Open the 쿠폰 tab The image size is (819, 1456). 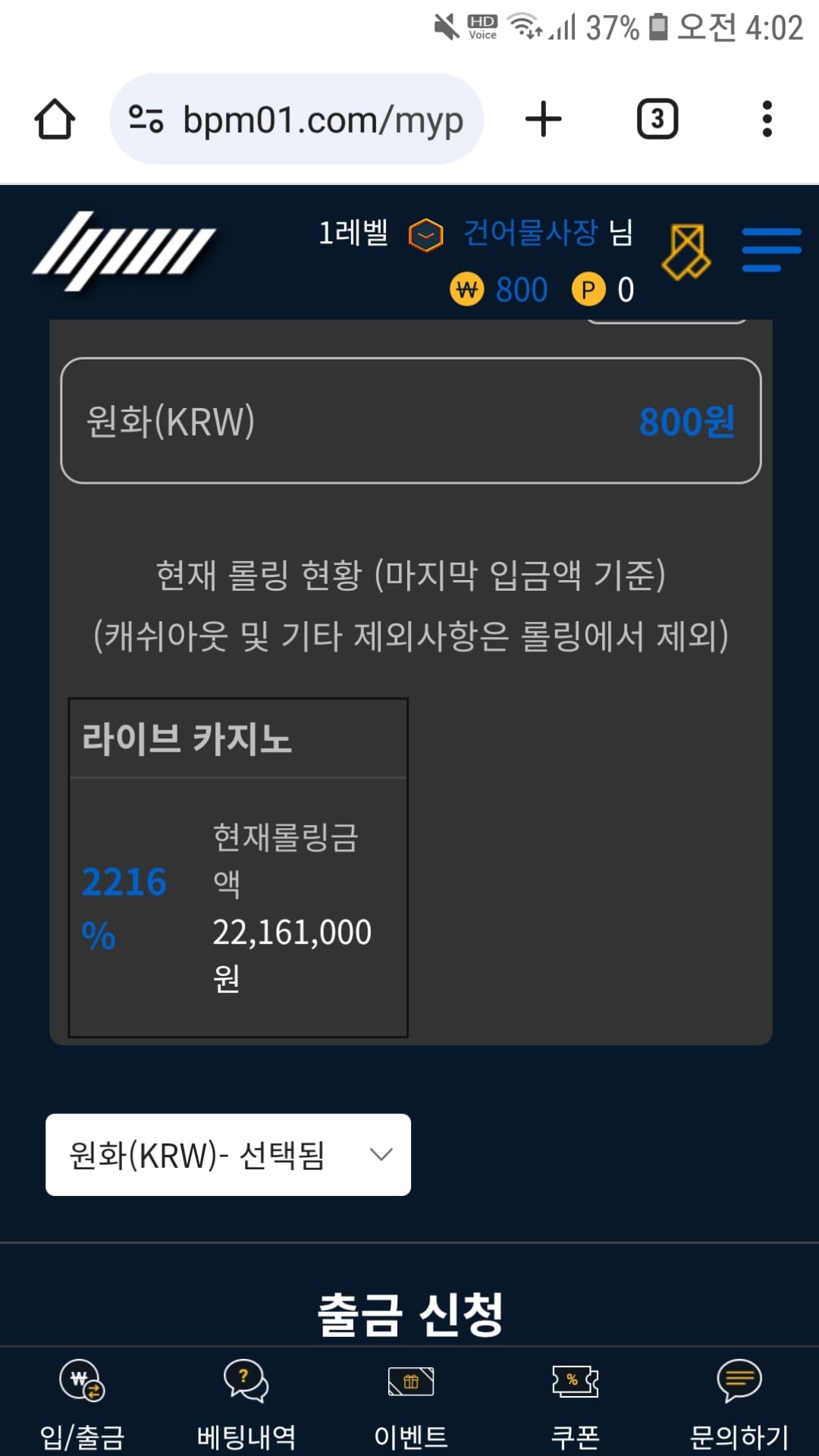click(575, 1403)
